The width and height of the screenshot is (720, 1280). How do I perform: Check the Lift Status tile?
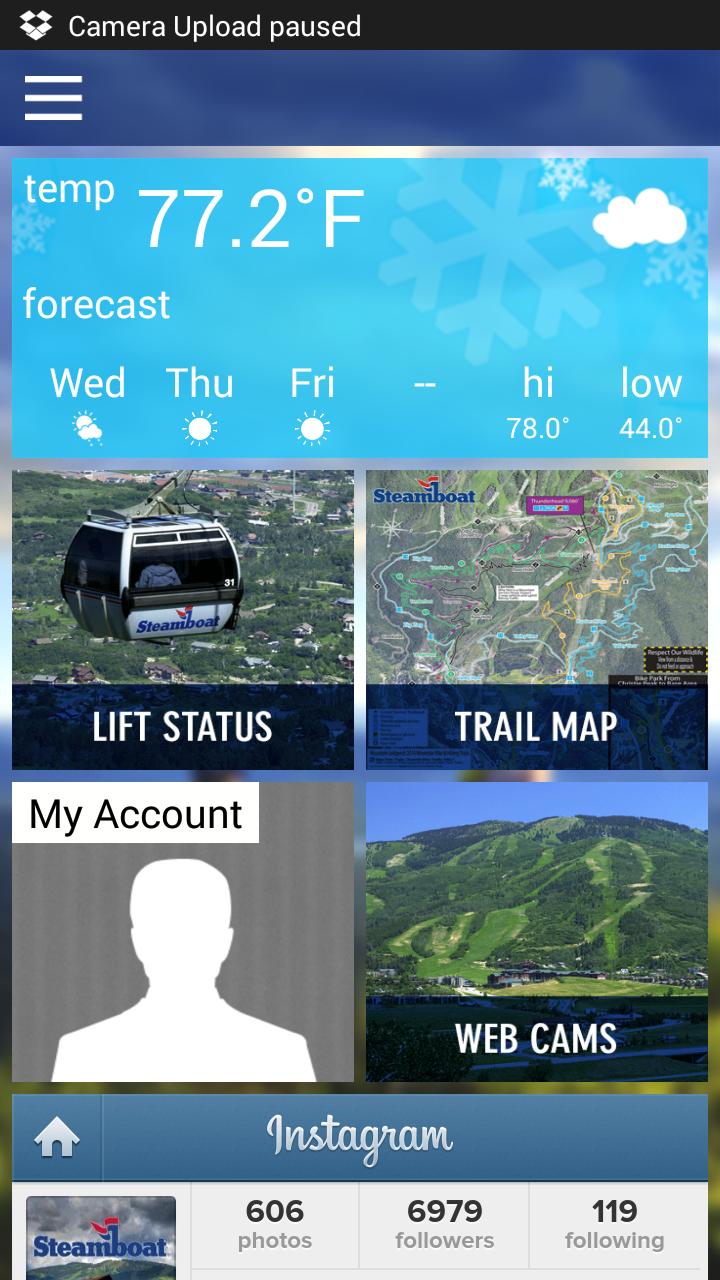(x=183, y=620)
